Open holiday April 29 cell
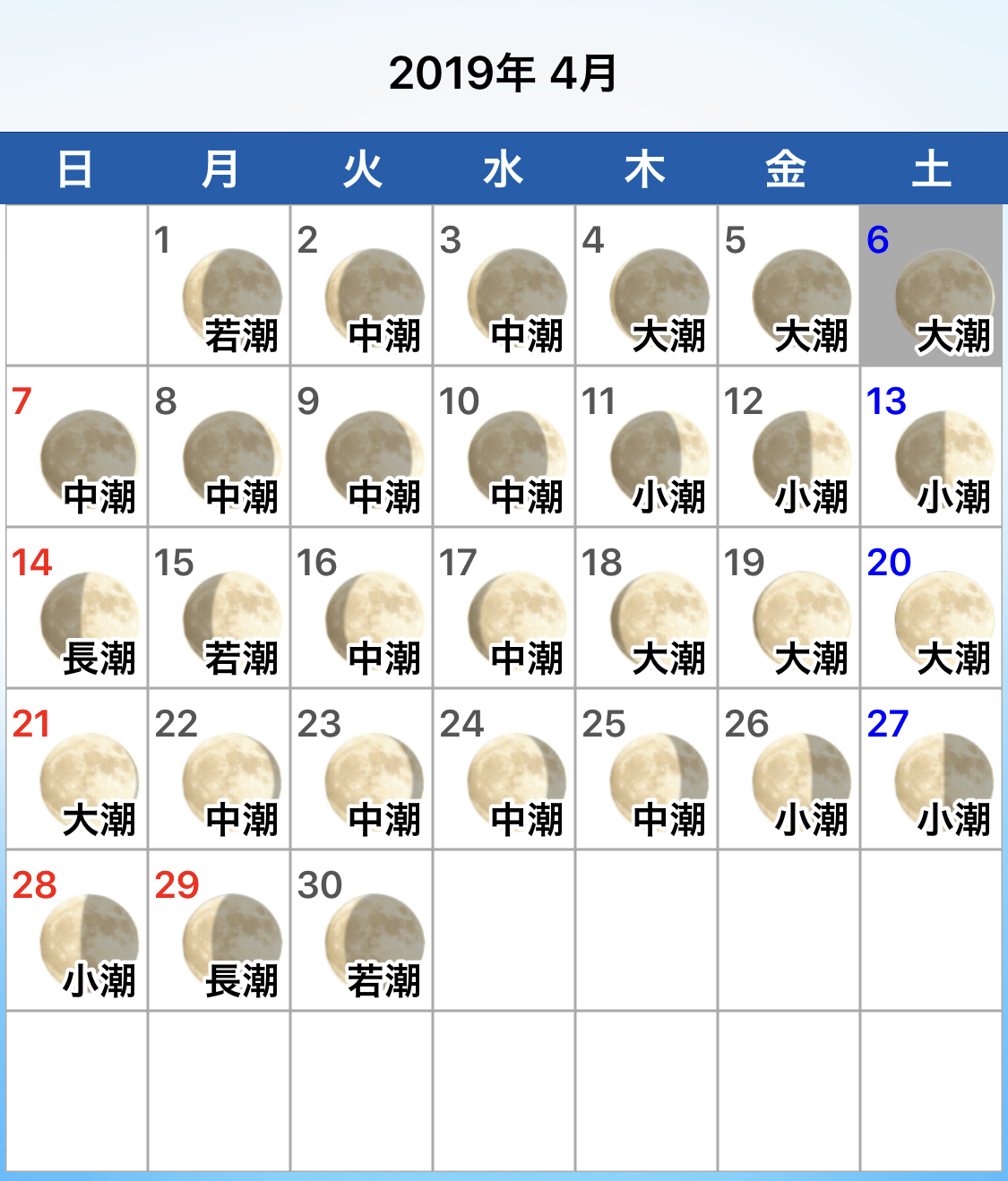Viewport: 1008px width, 1181px height. [x=219, y=930]
